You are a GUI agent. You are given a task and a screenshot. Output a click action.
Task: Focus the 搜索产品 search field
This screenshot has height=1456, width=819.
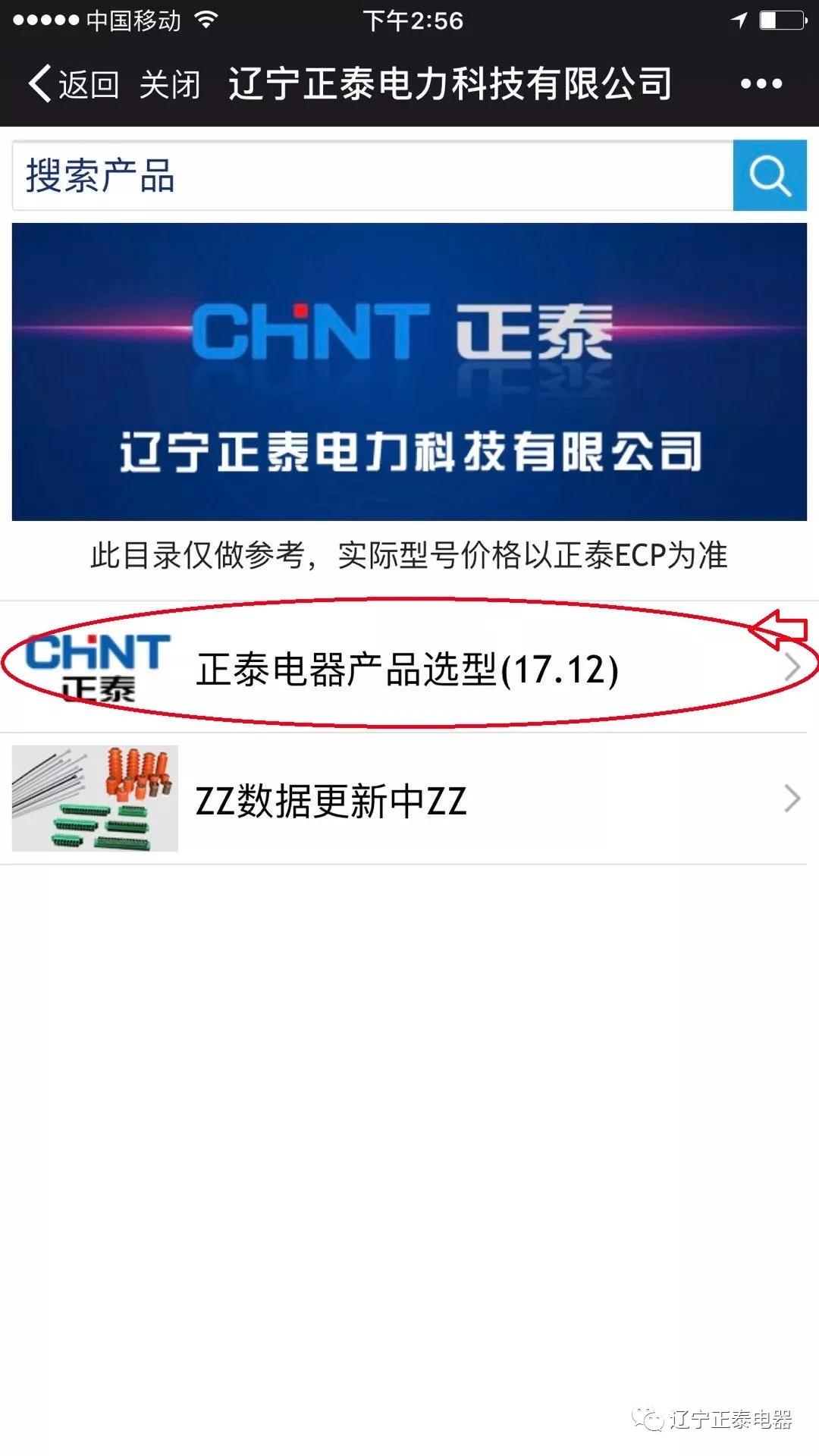(x=372, y=176)
